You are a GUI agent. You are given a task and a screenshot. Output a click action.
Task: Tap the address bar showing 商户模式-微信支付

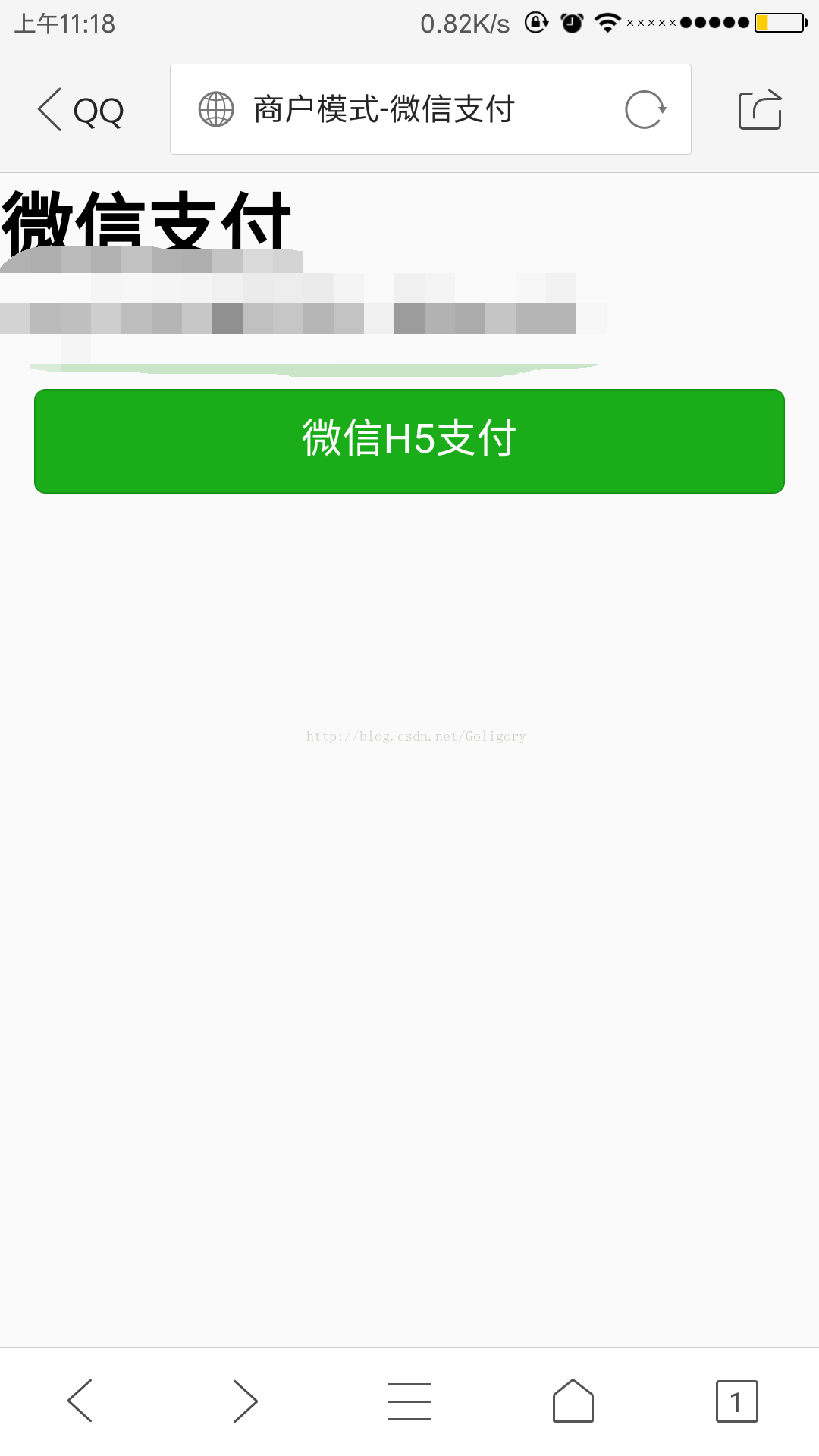point(409,109)
